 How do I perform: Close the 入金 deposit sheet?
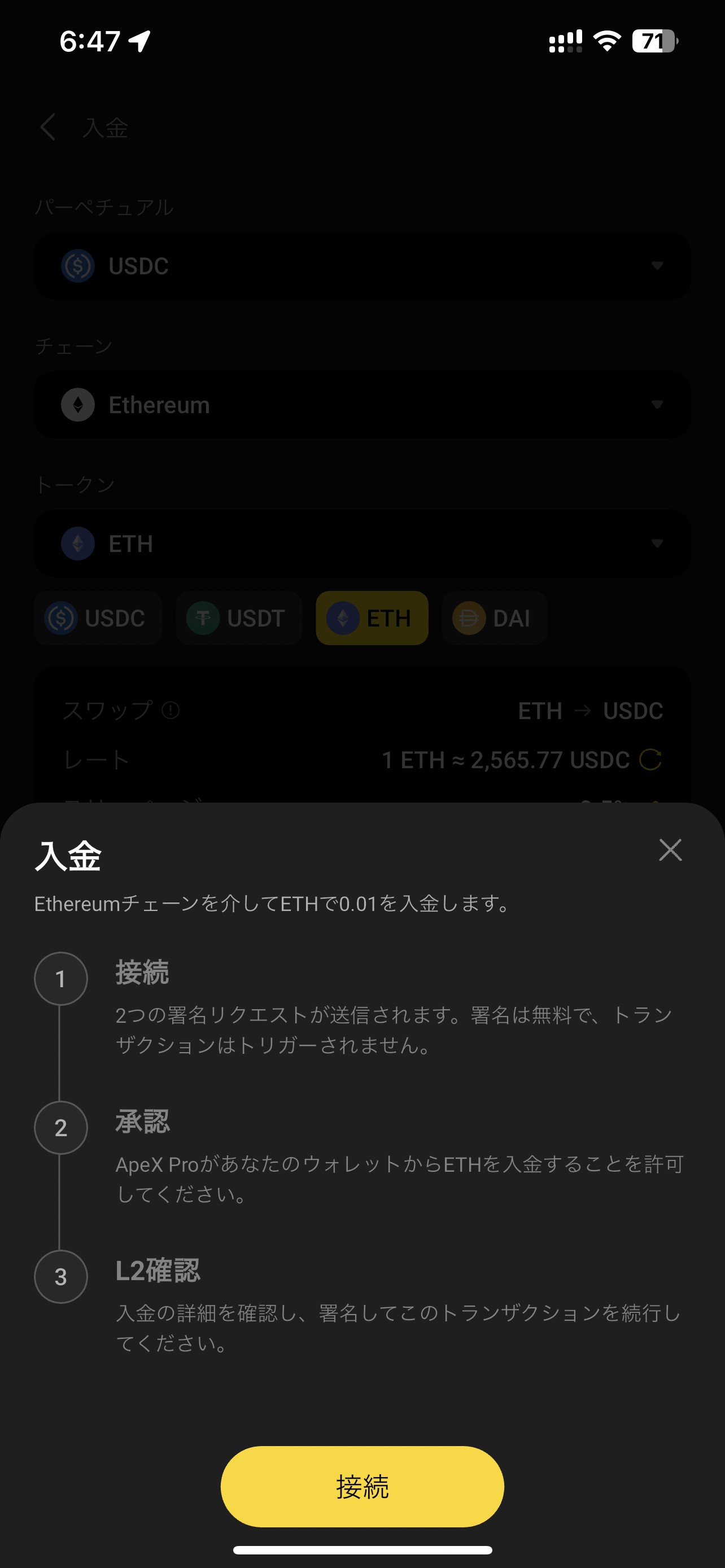(670, 849)
